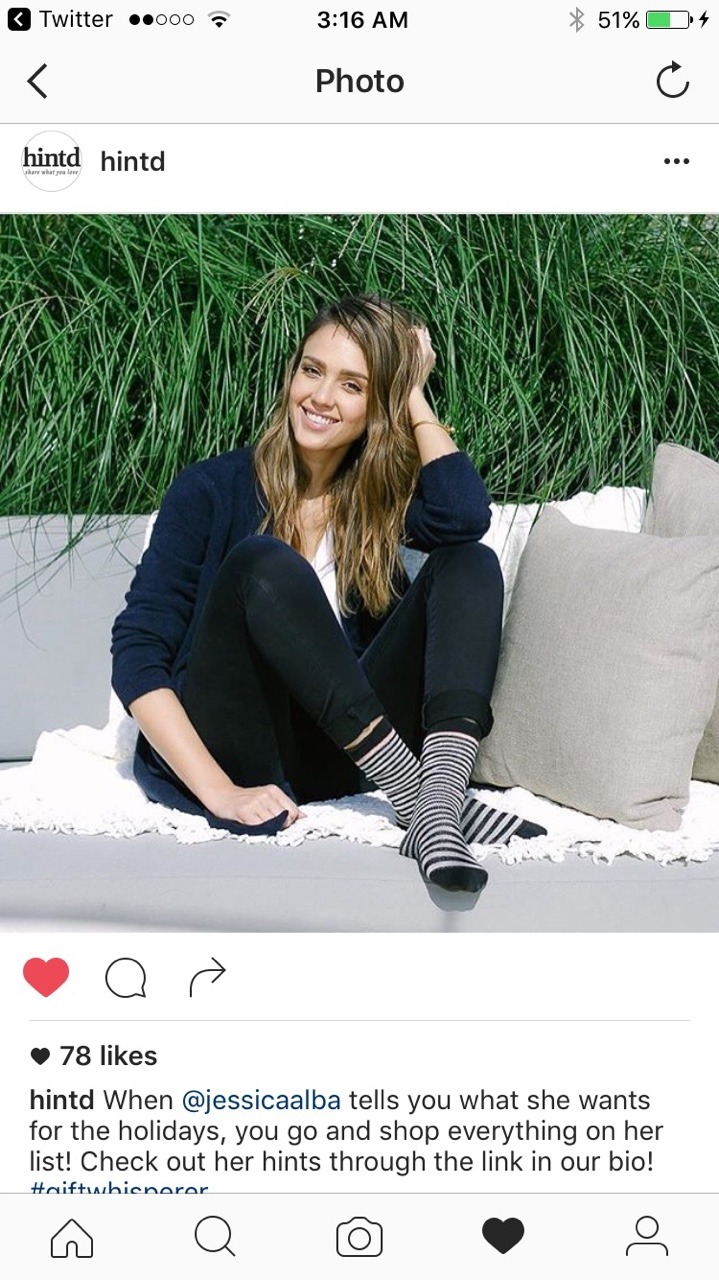The image size is (719, 1280).
Task: Open the Camera tab
Action: (x=359, y=1237)
